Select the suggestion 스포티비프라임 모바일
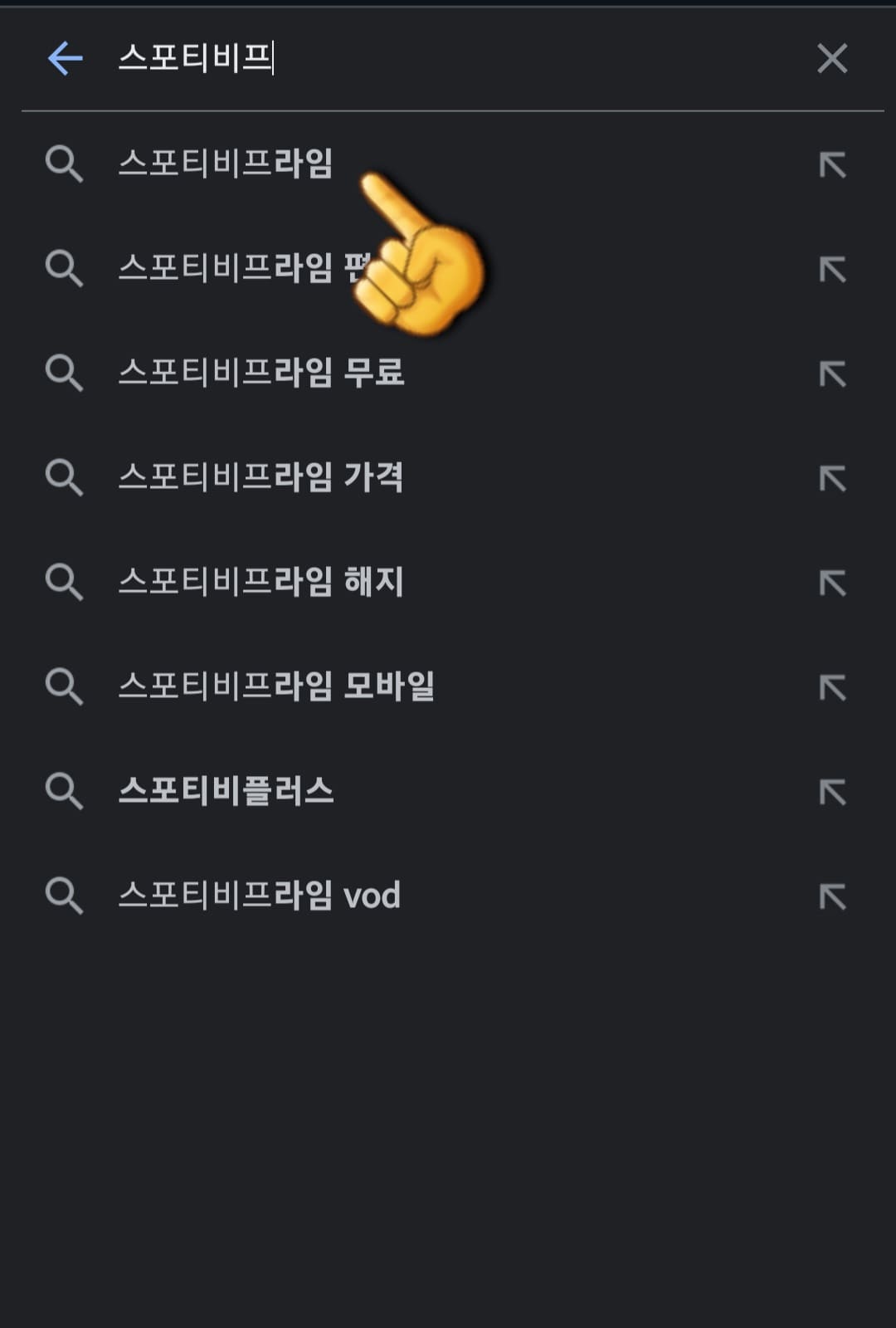The width and height of the screenshot is (896, 1328). (x=278, y=686)
